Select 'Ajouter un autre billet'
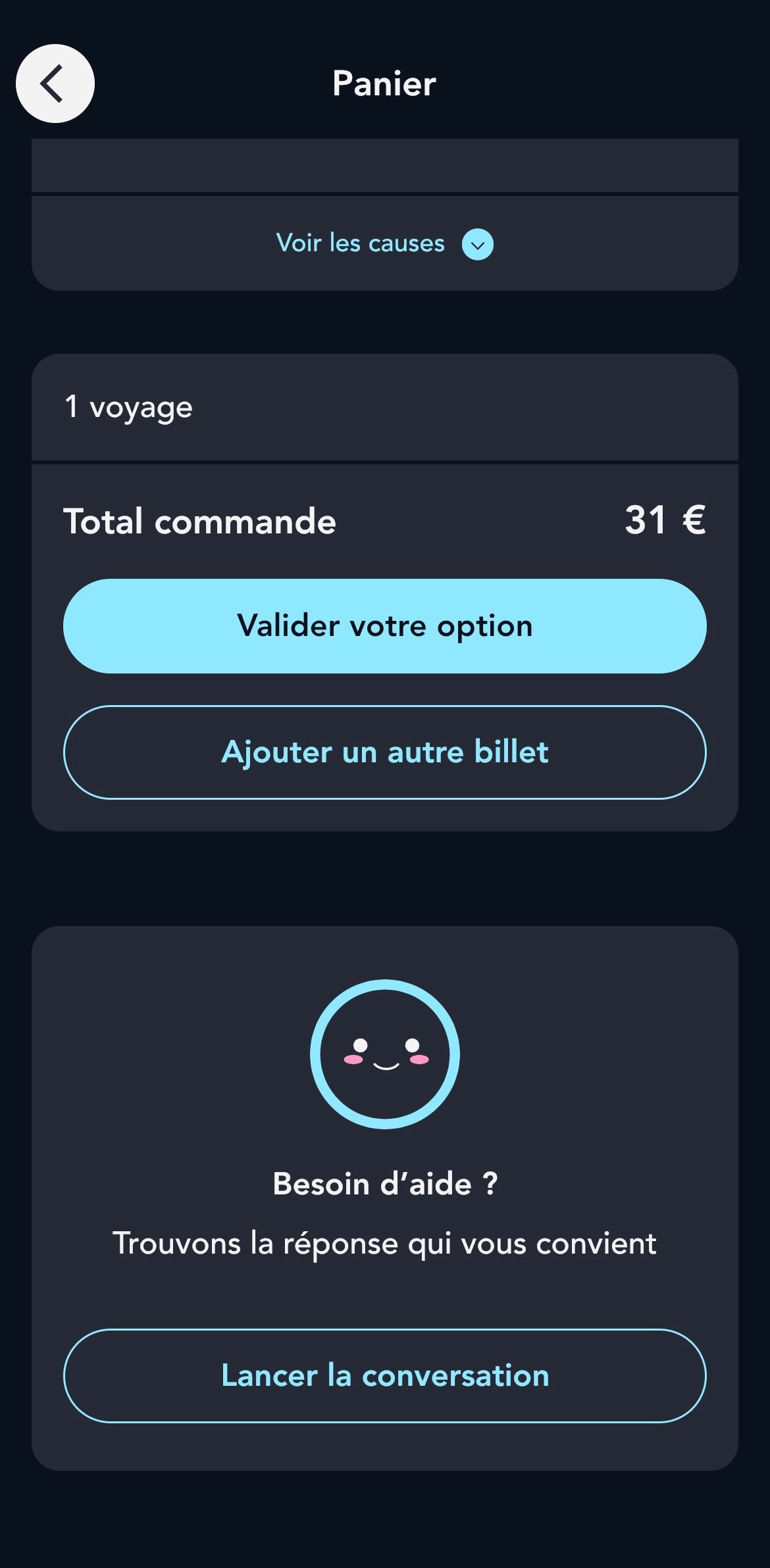 pyautogui.click(x=384, y=752)
